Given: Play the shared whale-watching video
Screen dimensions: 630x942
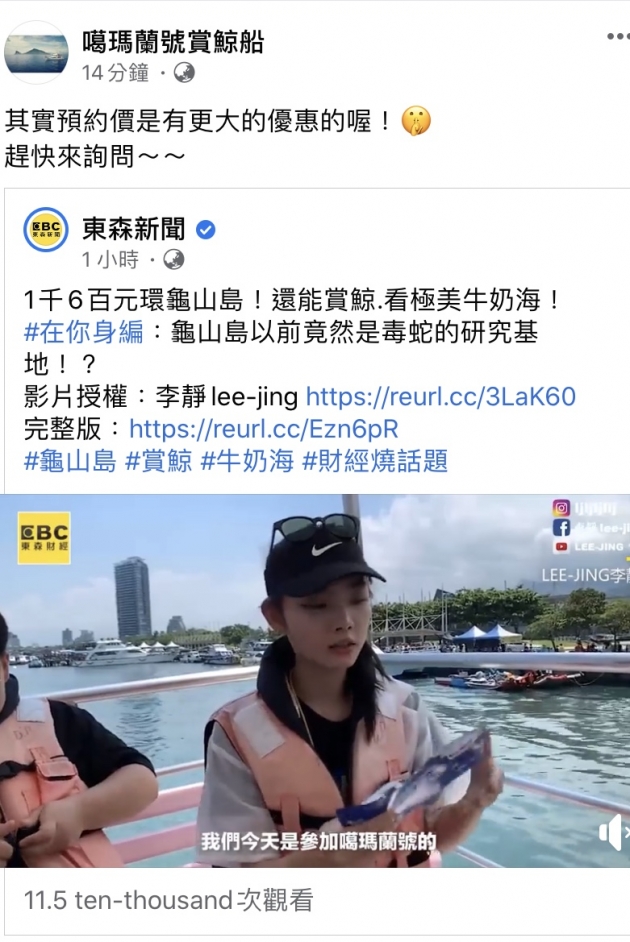Looking at the screenshot, I should coord(315,680).
